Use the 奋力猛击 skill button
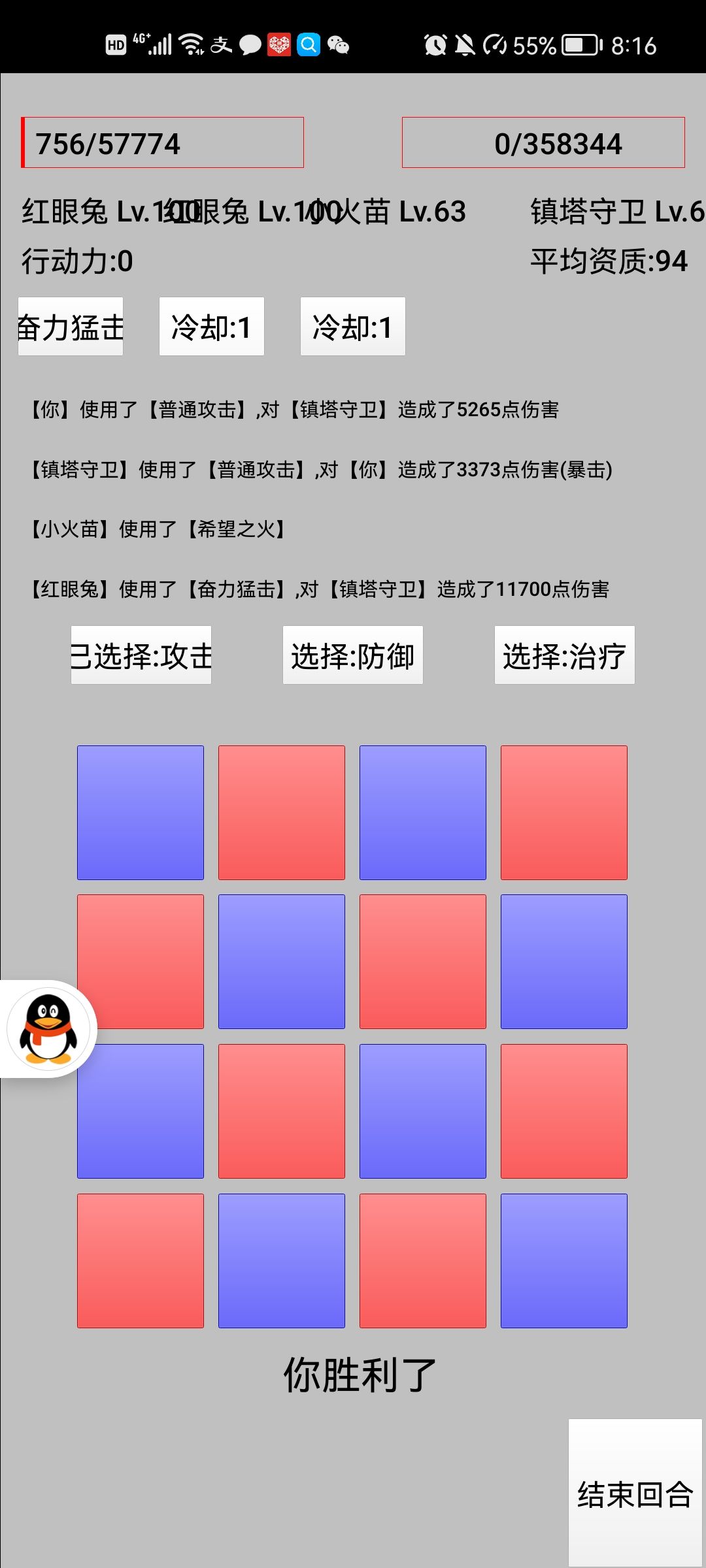 (69, 327)
